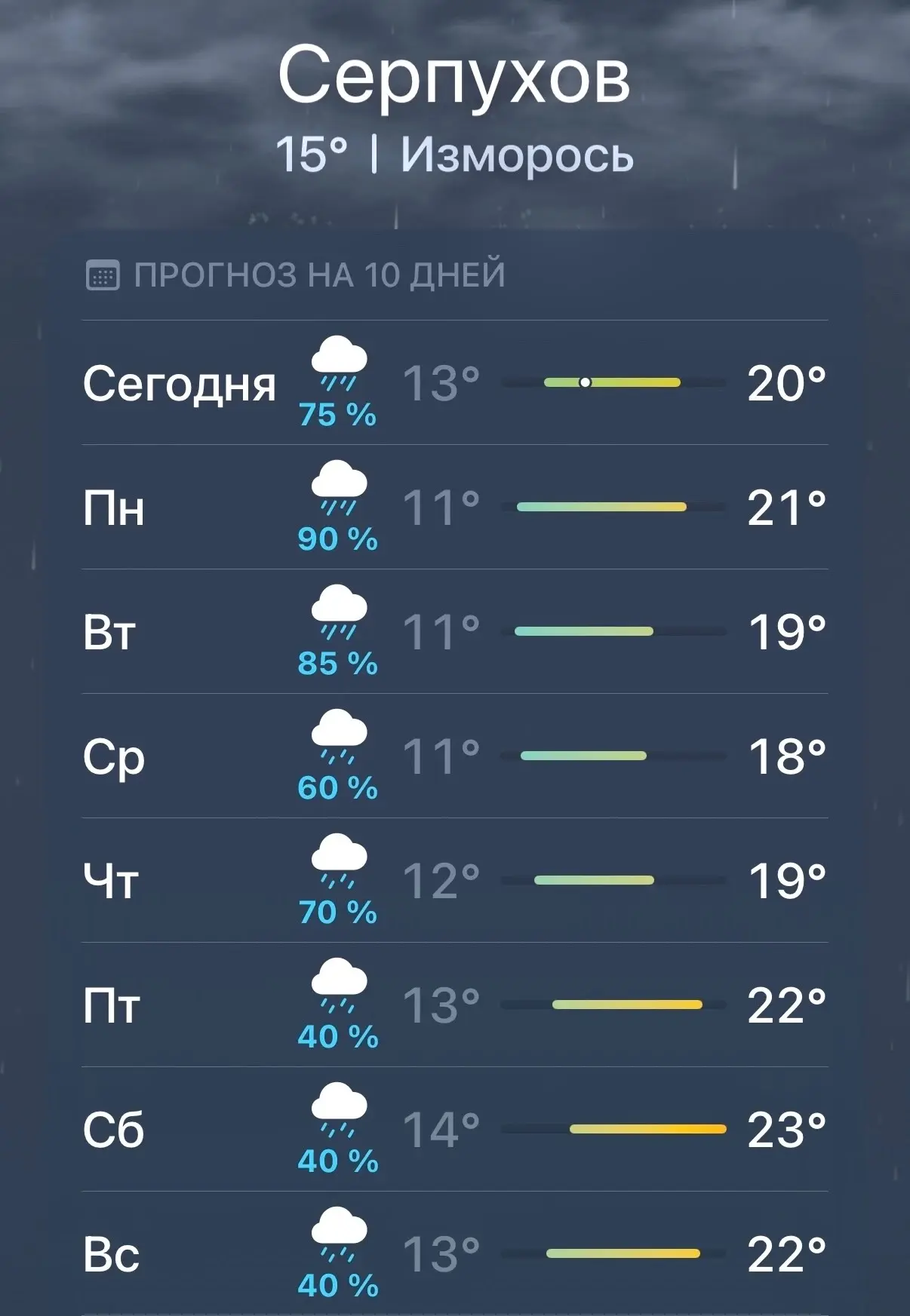Open today's forecast row Сегодня
The width and height of the screenshot is (910, 1316).
click(454, 382)
